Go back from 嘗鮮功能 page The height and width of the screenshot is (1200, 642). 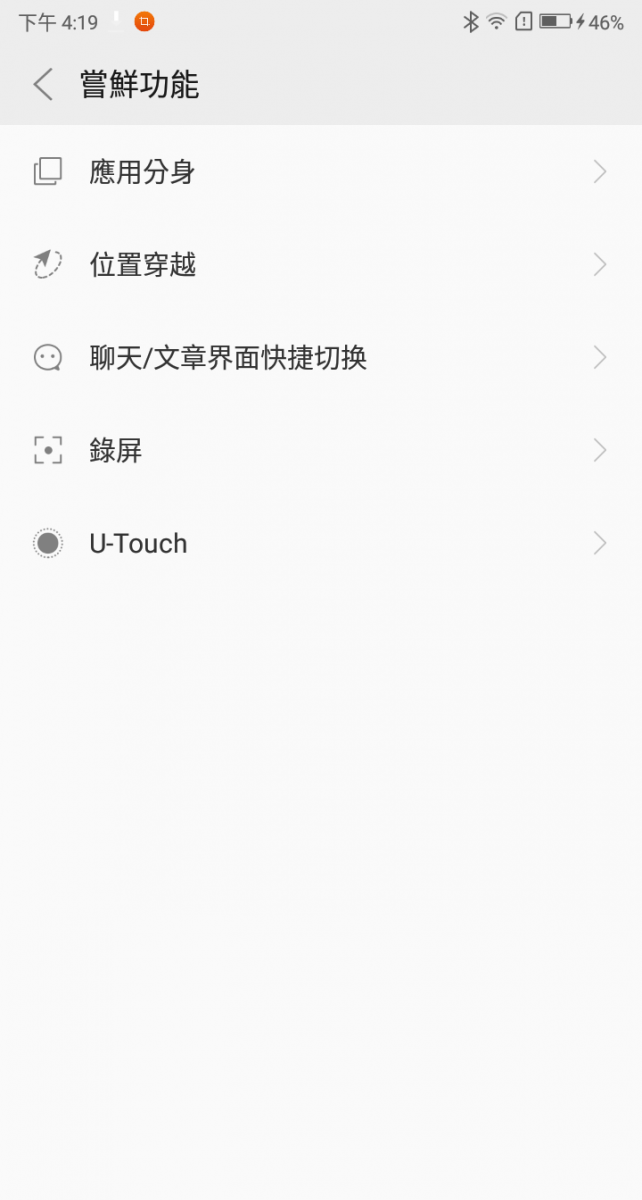click(43, 85)
